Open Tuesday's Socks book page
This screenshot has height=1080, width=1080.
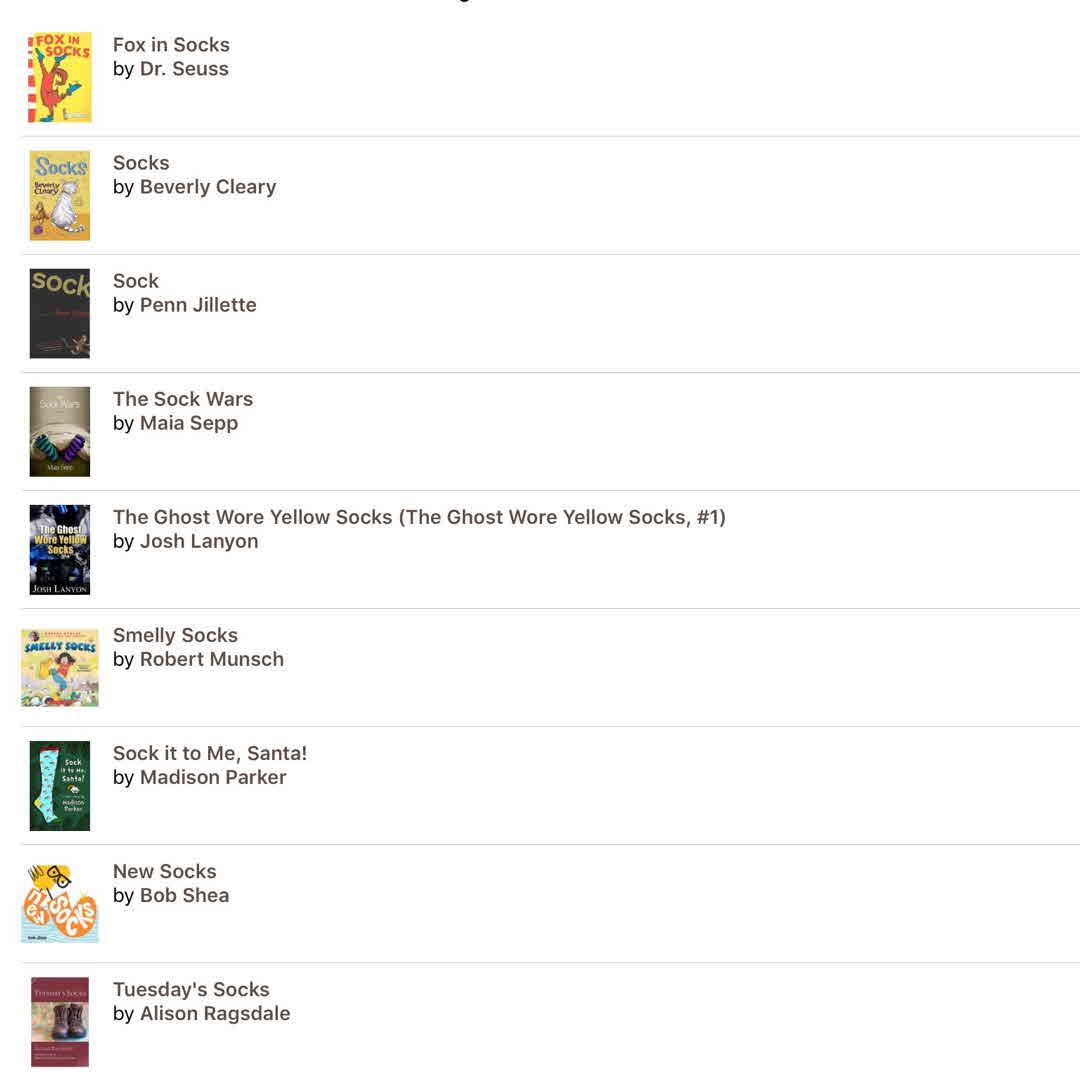(x=191, y=989)
